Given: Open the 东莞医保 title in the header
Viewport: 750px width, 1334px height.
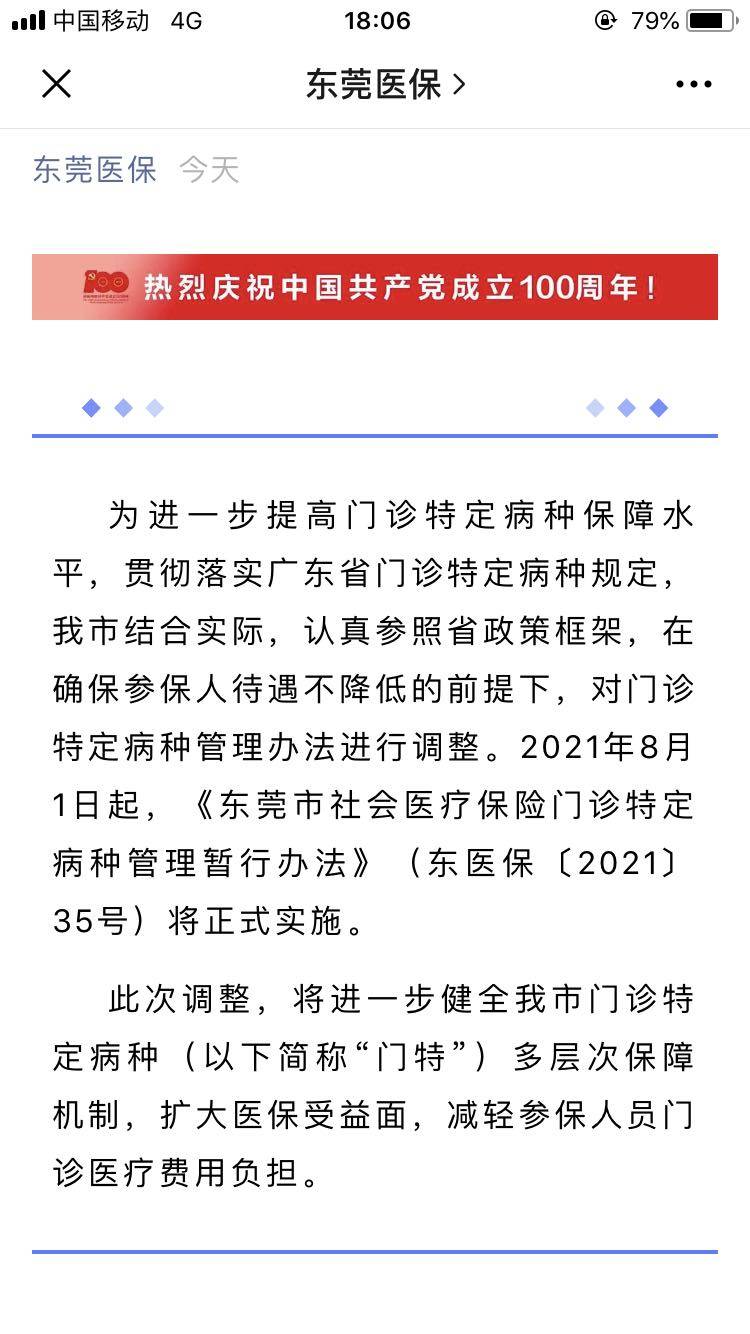Looking at the screenshot, I should 385,85.
